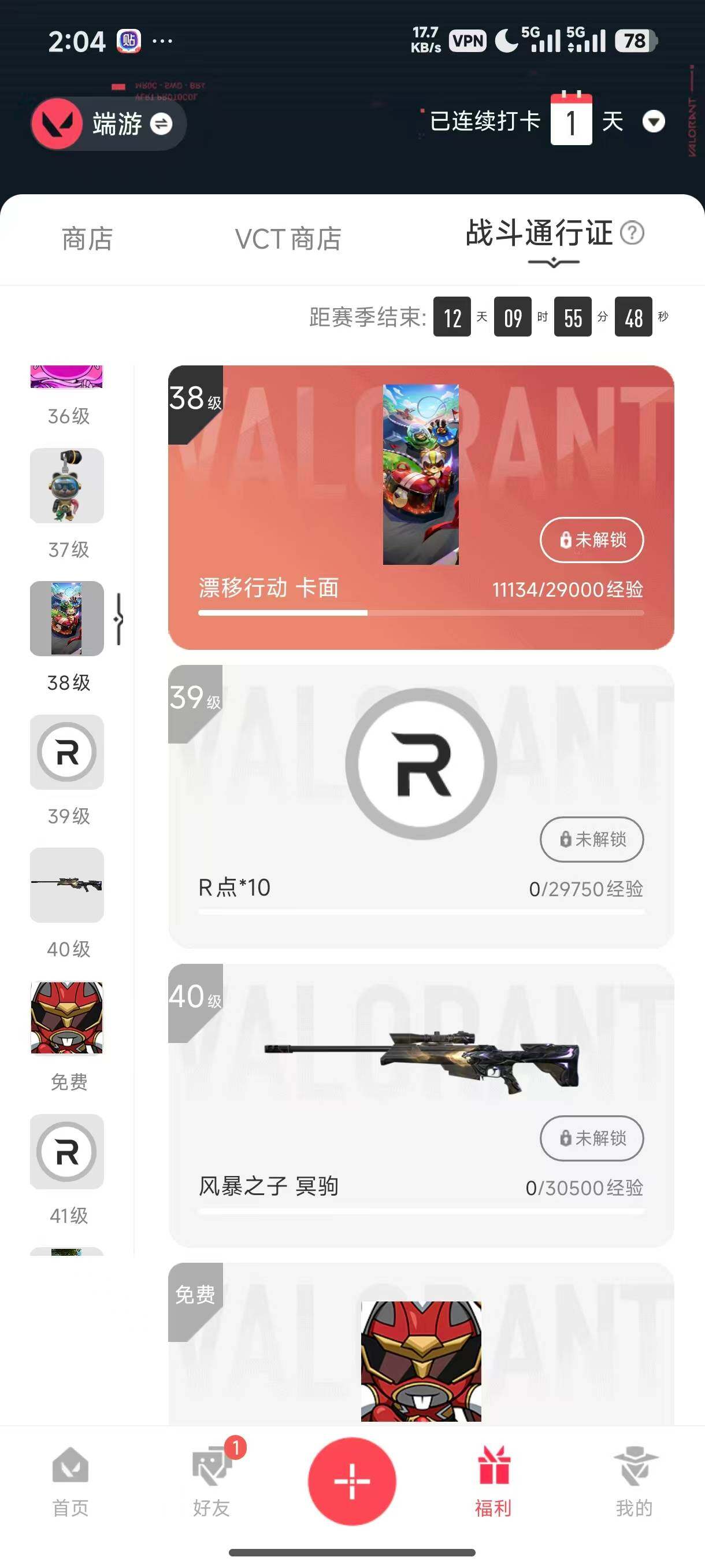
Task: Click 未解锁 button on the R点*10 card
Action: point(591,840)
